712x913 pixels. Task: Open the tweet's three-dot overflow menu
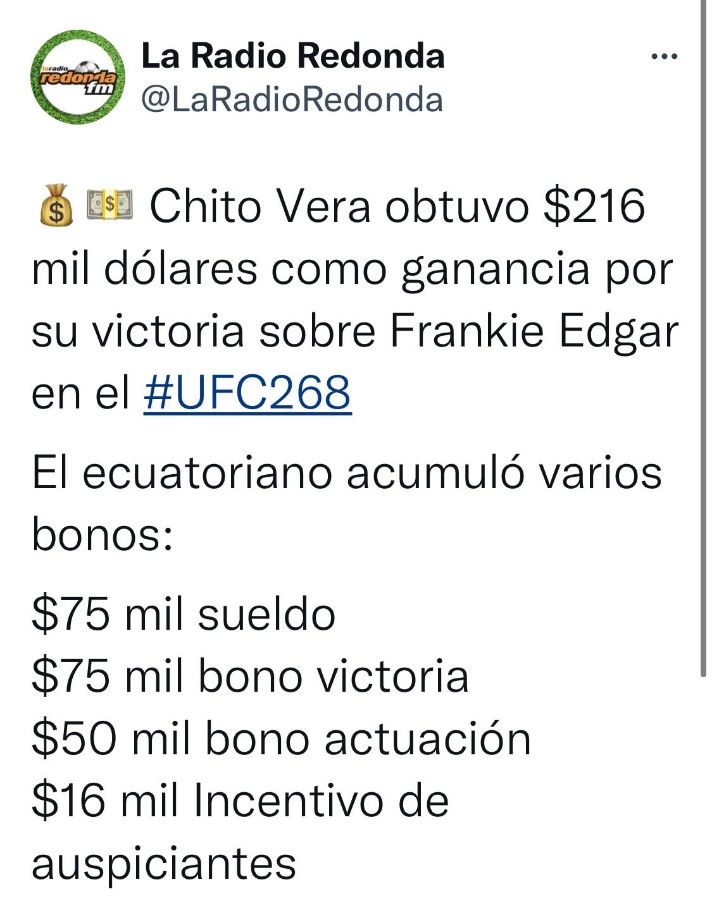click(664, 57)
